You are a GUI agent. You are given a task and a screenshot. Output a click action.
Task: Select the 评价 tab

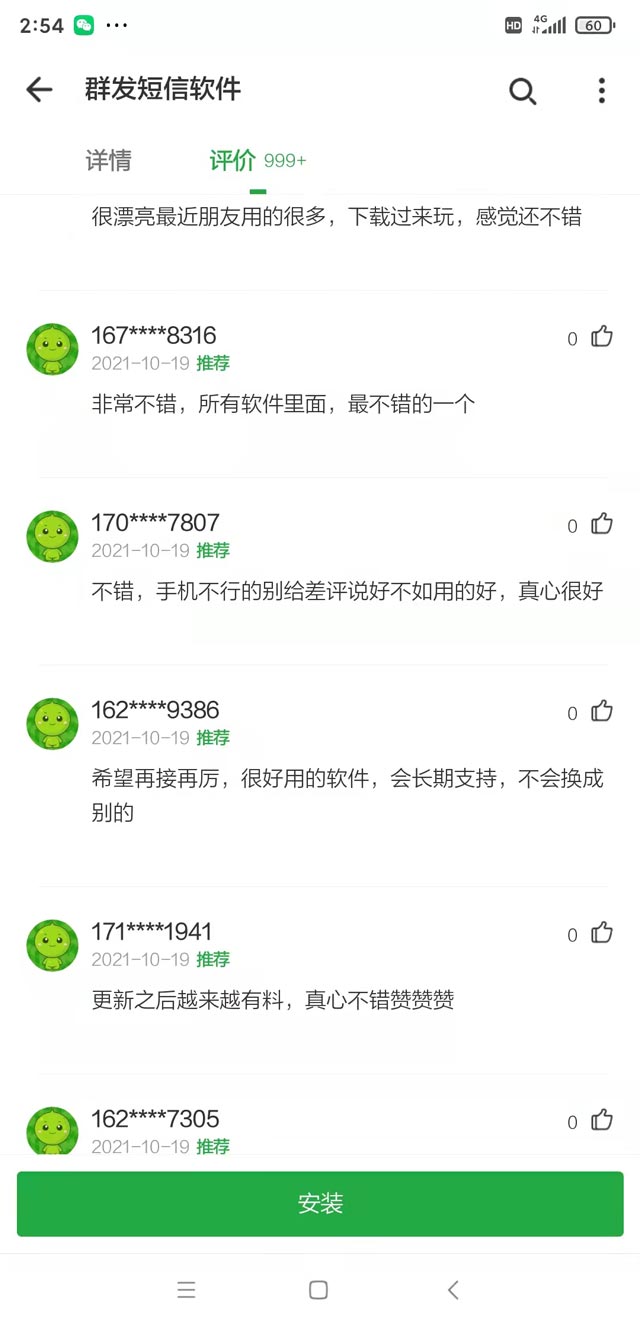[x=232, y=161]
